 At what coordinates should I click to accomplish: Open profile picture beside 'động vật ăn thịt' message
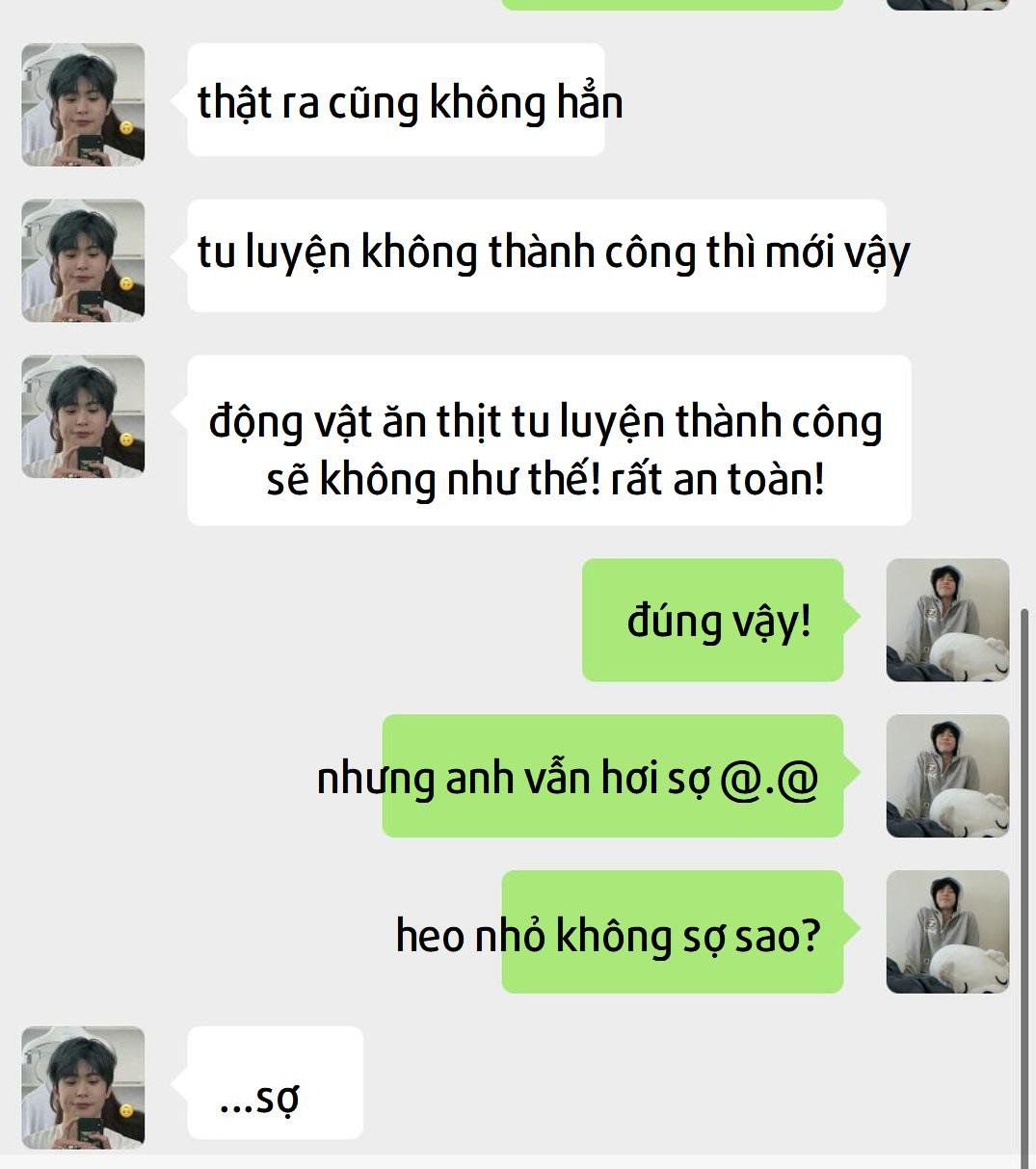click(83, 416)
